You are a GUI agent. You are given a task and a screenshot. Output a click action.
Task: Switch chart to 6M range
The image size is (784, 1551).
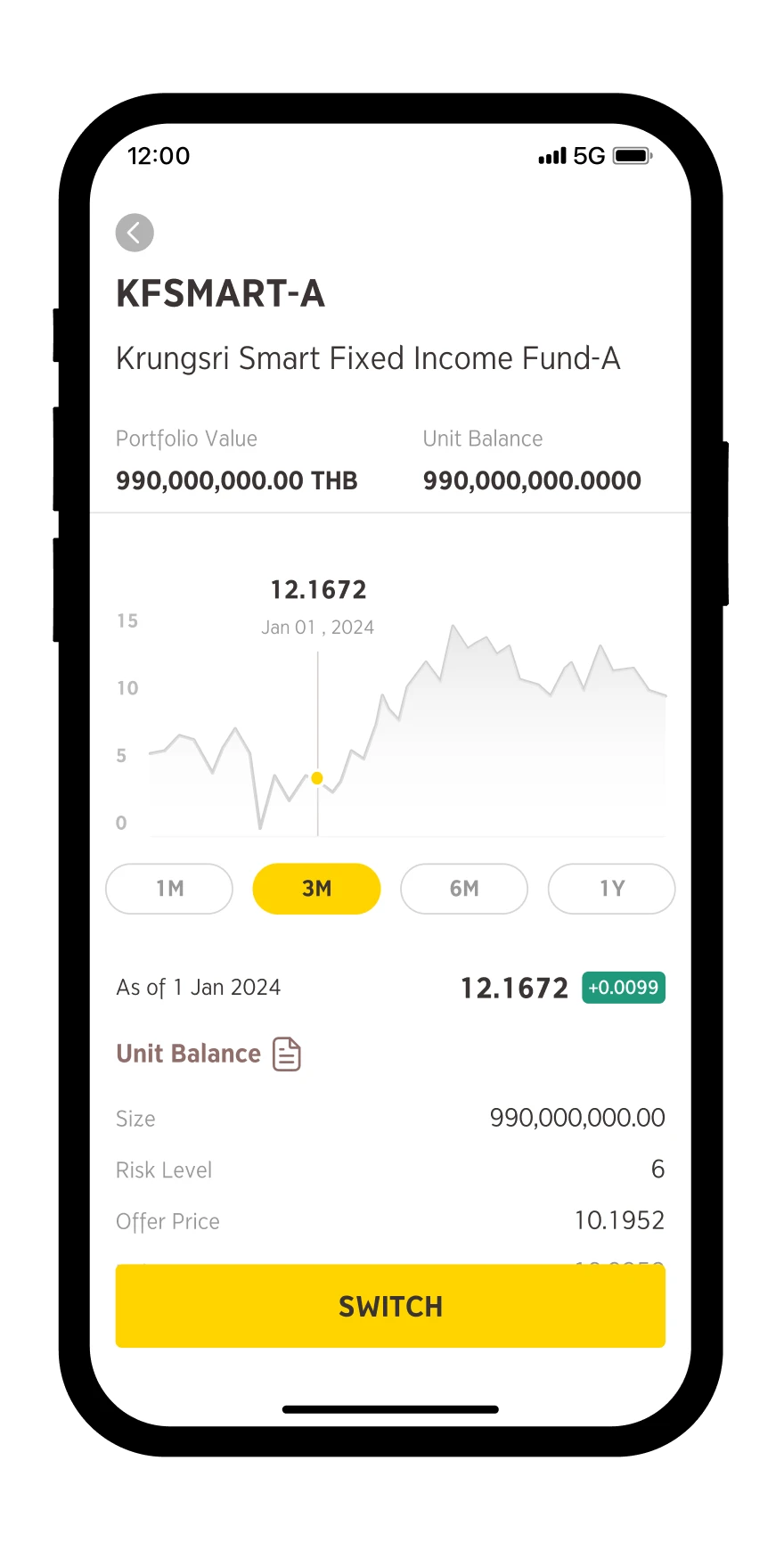coord(464,889)
